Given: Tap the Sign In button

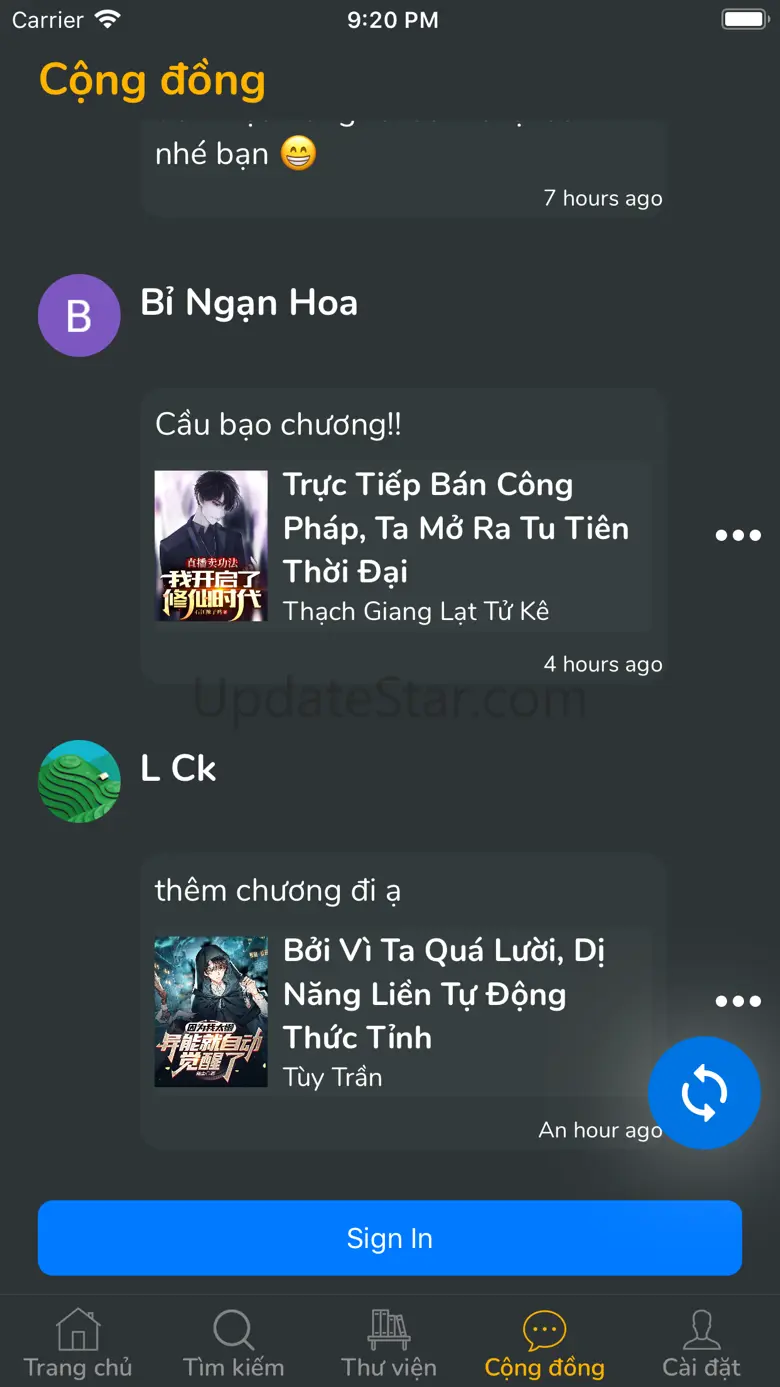Looking at the screenshot, I should [x=390, y=1238].
